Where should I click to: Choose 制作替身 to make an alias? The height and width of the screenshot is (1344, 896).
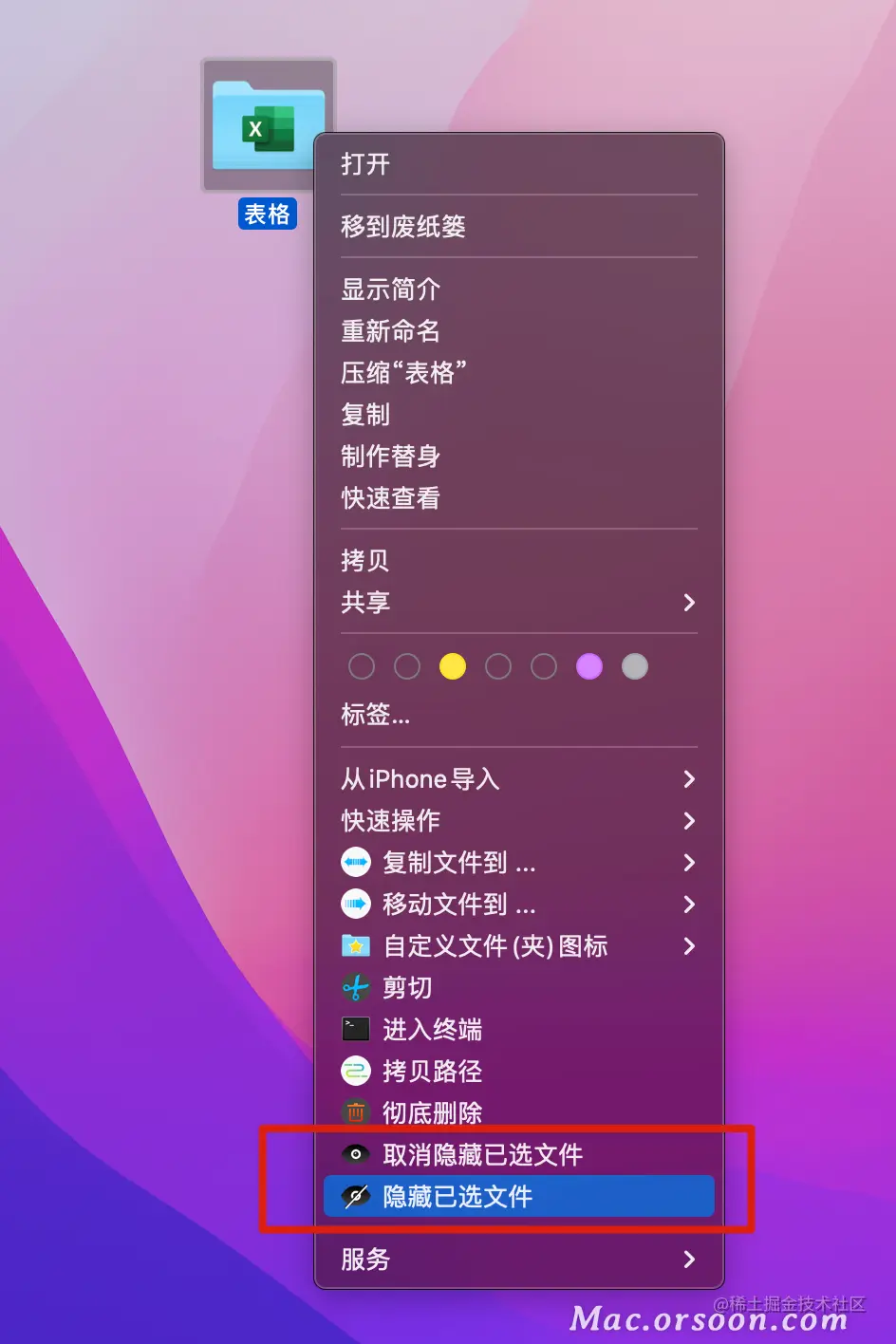390,457
